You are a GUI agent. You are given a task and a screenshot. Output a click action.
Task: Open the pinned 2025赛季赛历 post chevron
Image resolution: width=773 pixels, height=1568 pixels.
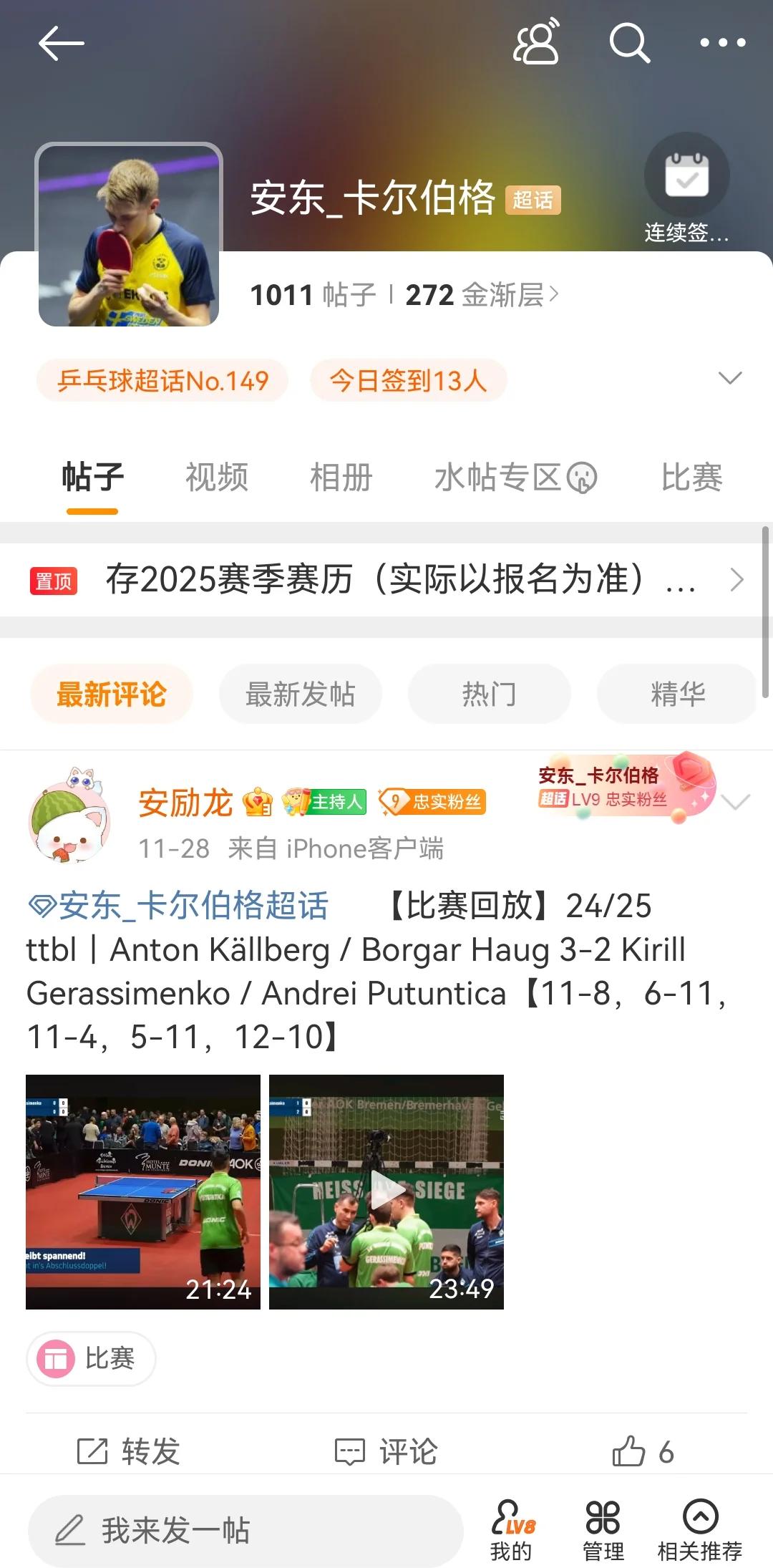[x=736, y=579]
